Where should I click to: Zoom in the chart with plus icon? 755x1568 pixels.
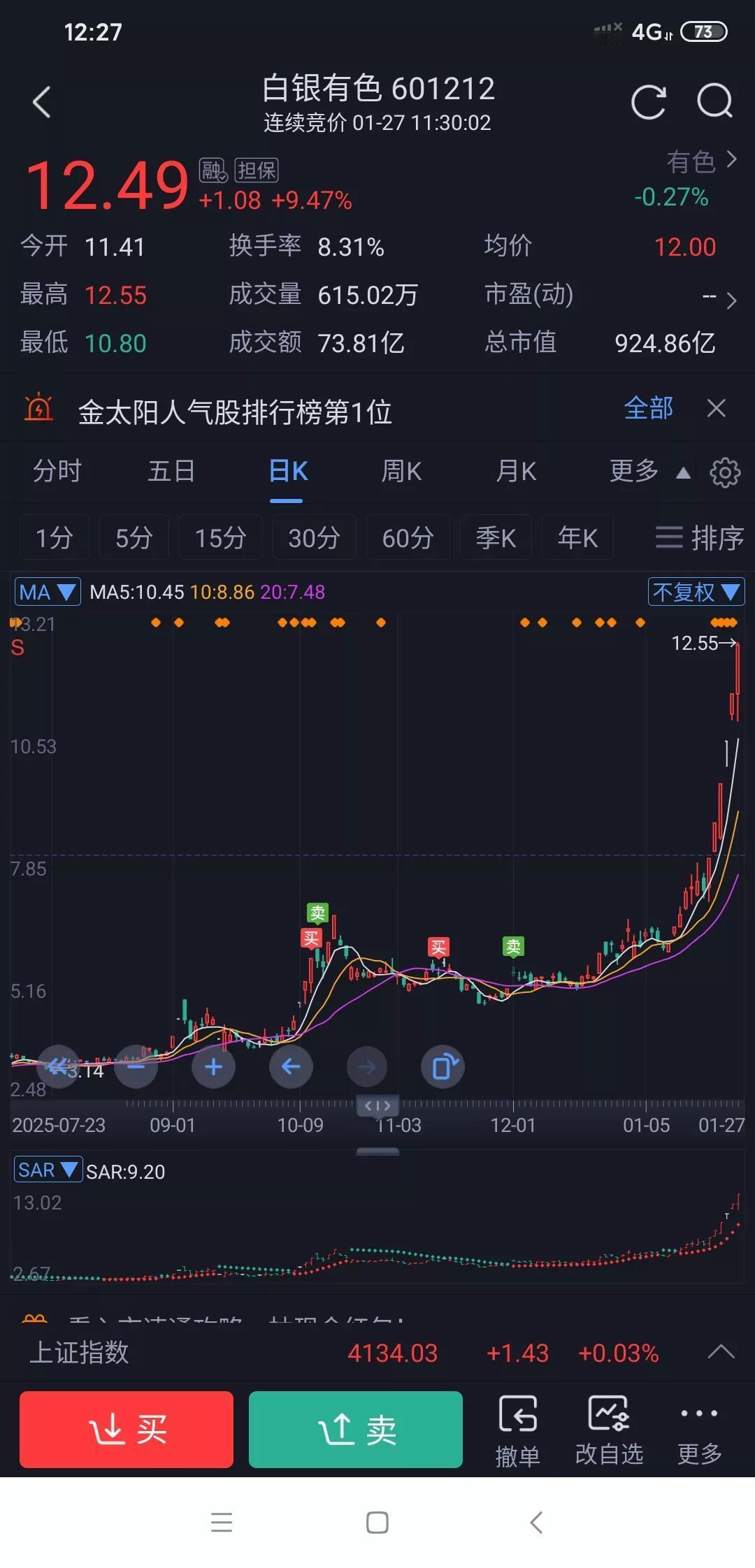coord(213,1066)
